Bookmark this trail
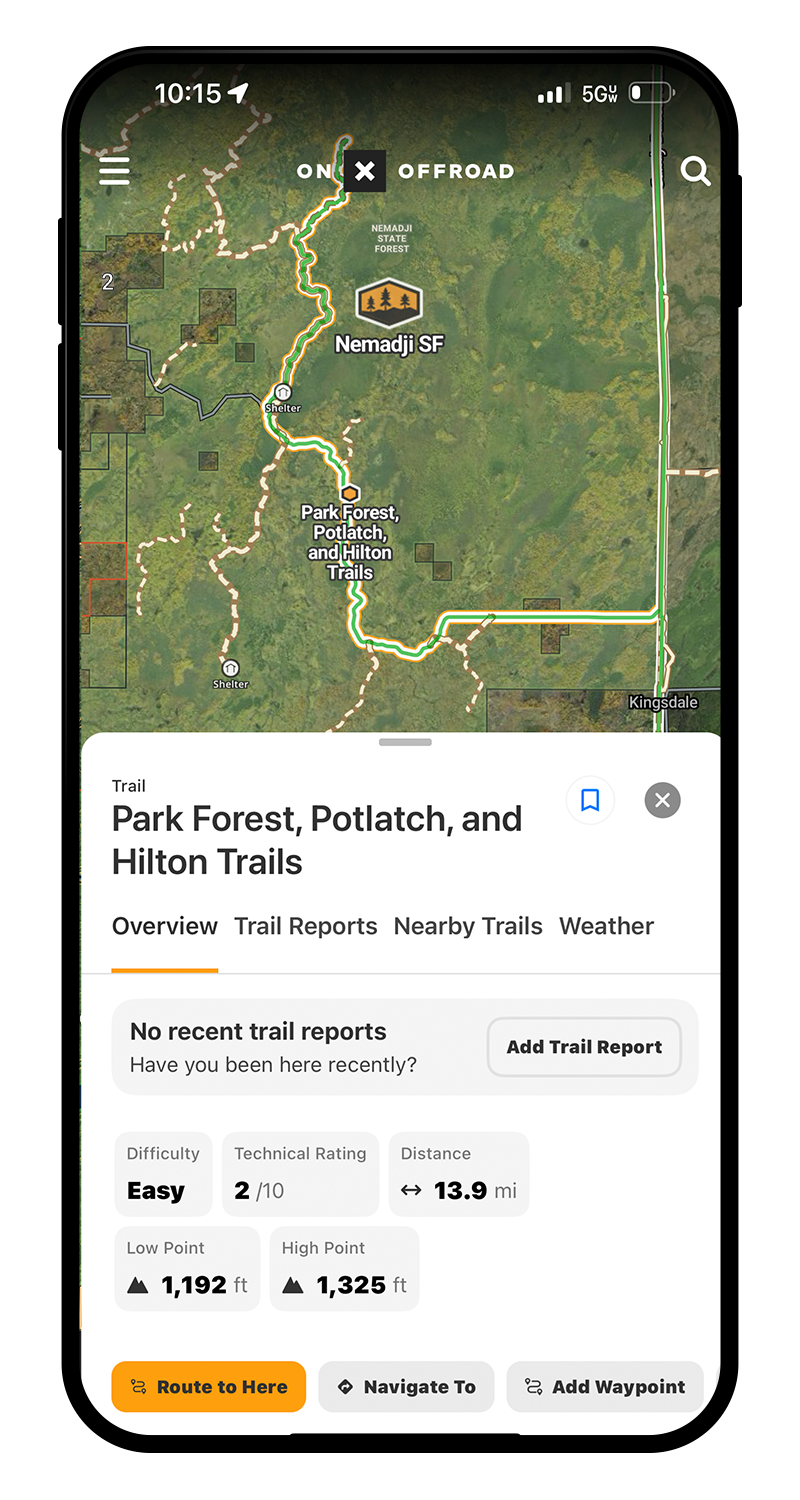The image size is (800, 1500). (590, 800)
